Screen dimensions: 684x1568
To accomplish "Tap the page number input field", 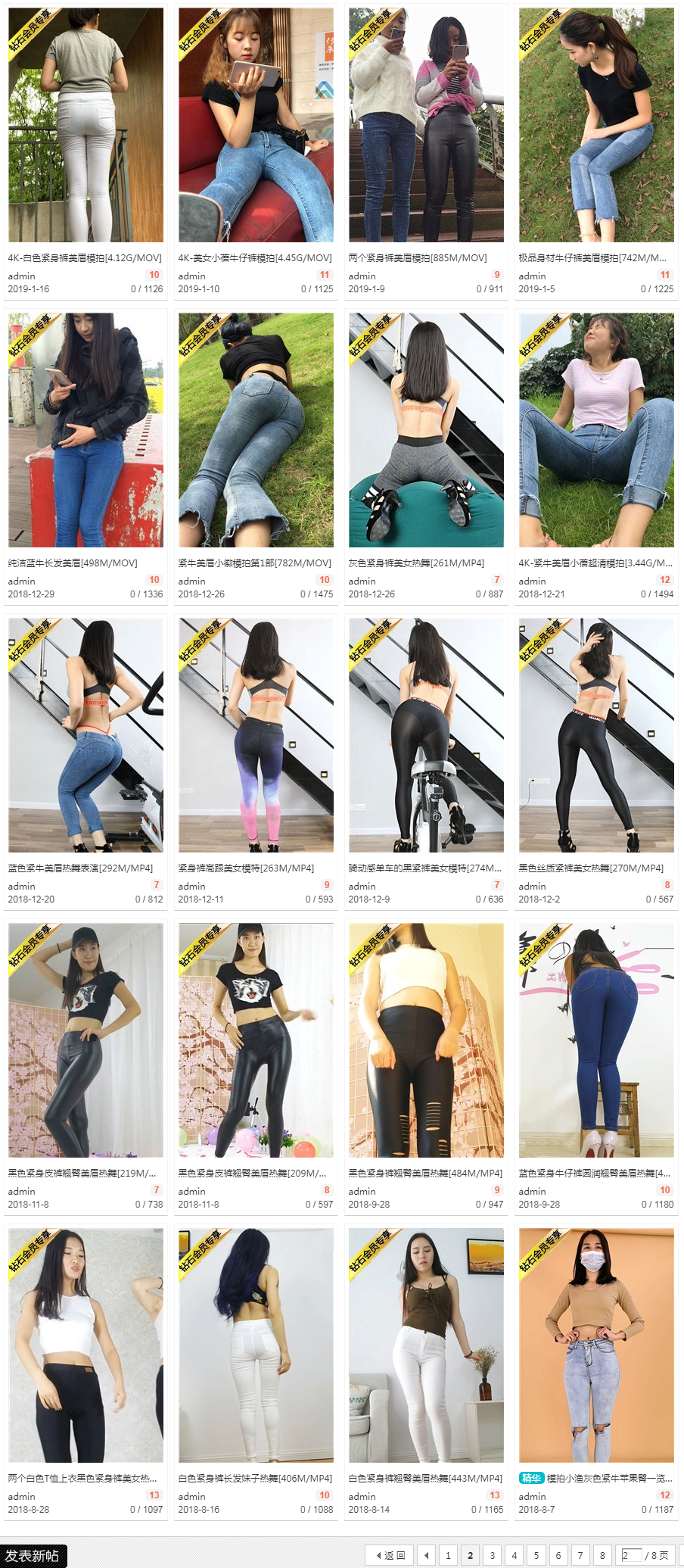I will point(631,1555).
